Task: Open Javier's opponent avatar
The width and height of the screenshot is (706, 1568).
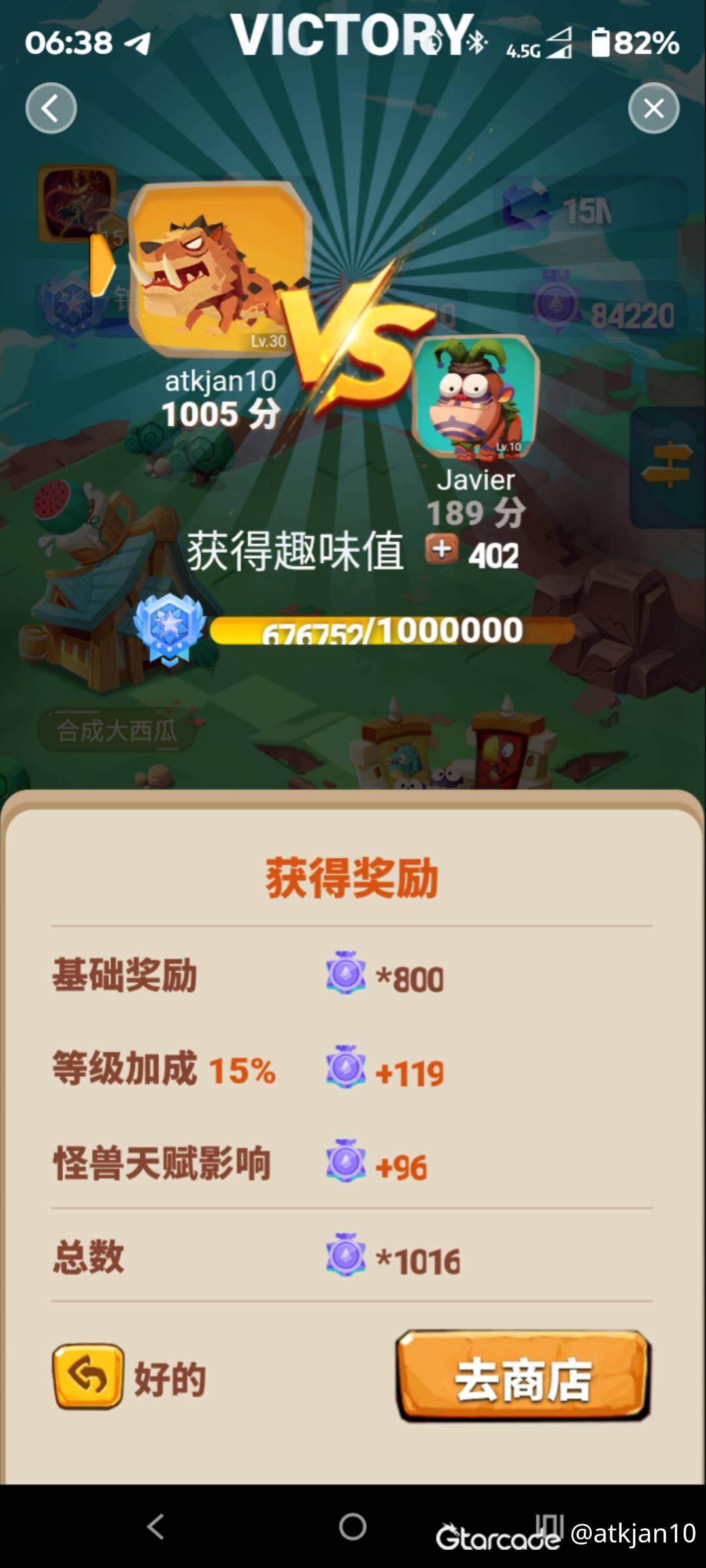Action: click(476, 397)
